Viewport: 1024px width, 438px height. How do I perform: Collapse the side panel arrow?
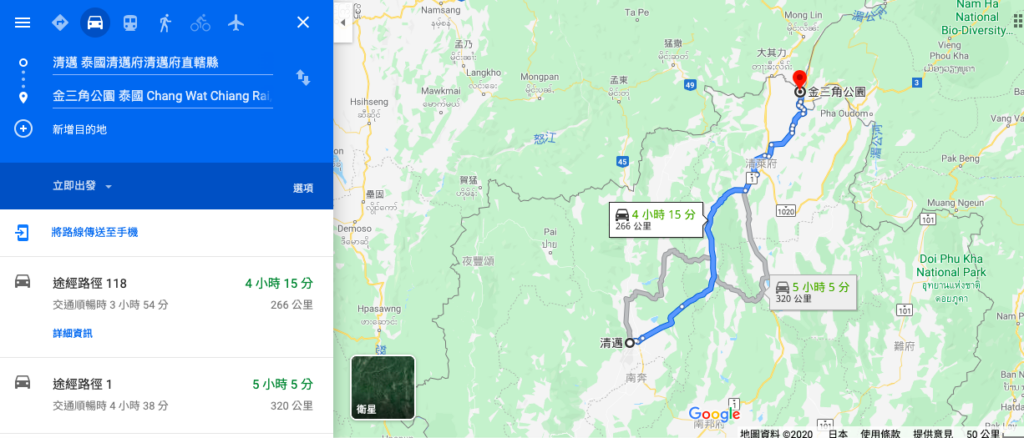(x=342, y=22)
